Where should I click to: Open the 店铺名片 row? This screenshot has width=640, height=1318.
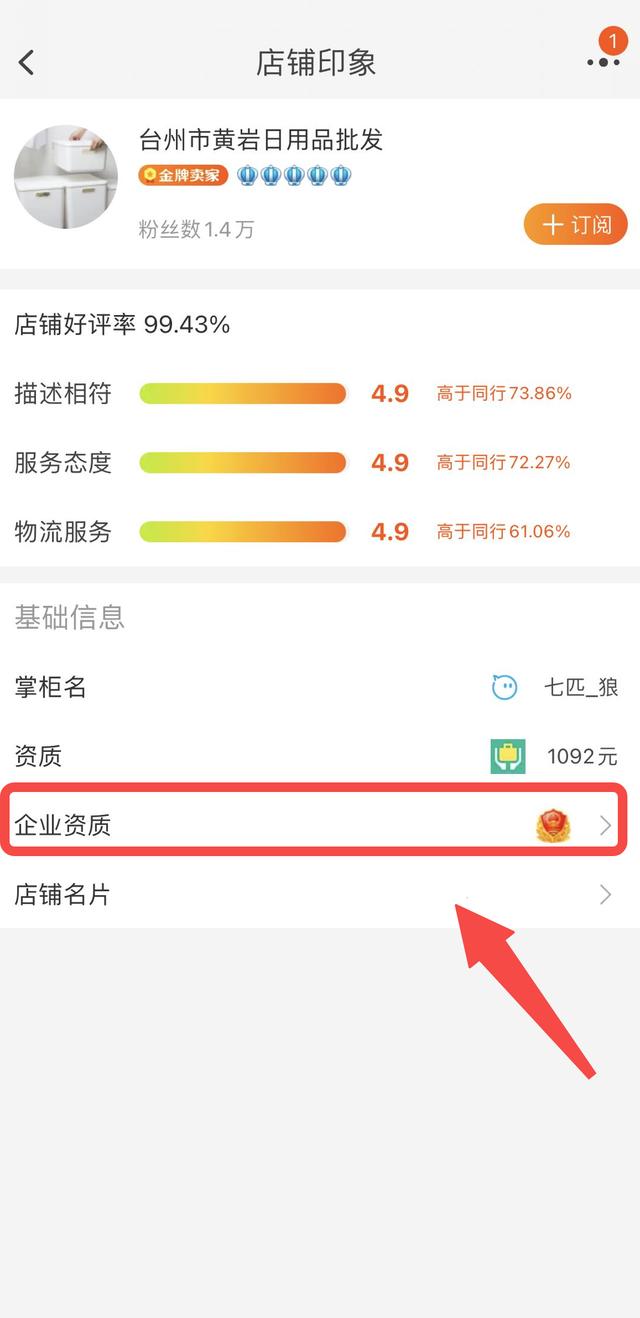pyautogui.click(x=320, y=894)
